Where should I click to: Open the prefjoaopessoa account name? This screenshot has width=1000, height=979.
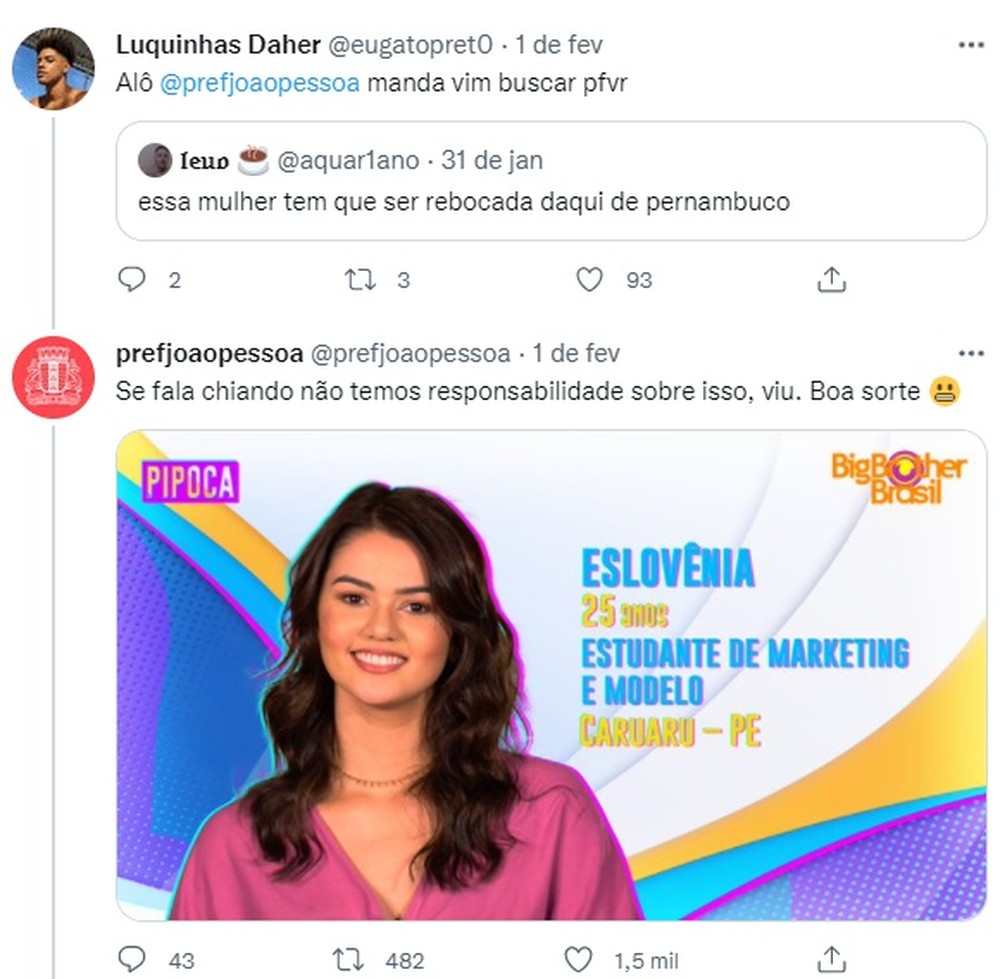click(209, 353)
